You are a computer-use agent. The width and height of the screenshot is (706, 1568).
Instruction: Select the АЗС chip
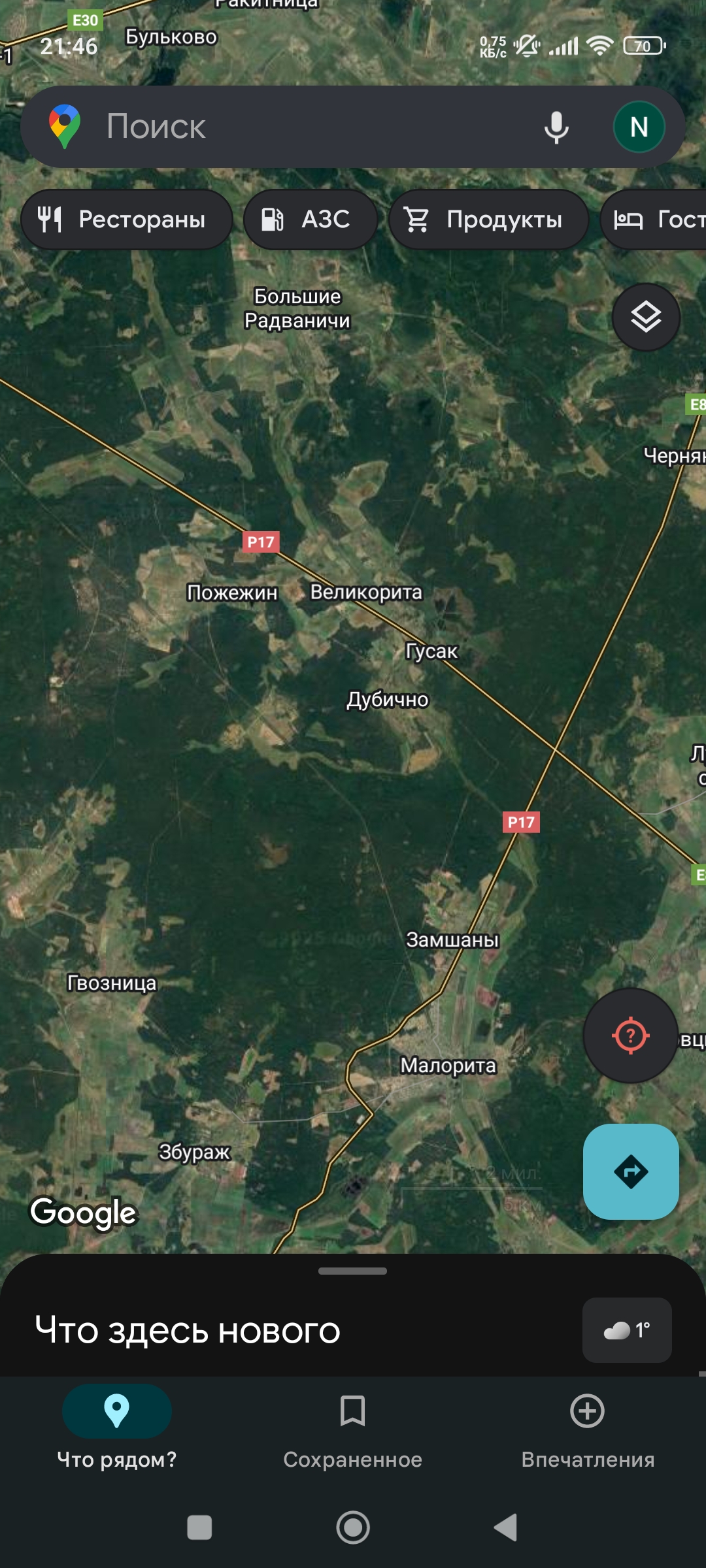(x=311, y=220)
